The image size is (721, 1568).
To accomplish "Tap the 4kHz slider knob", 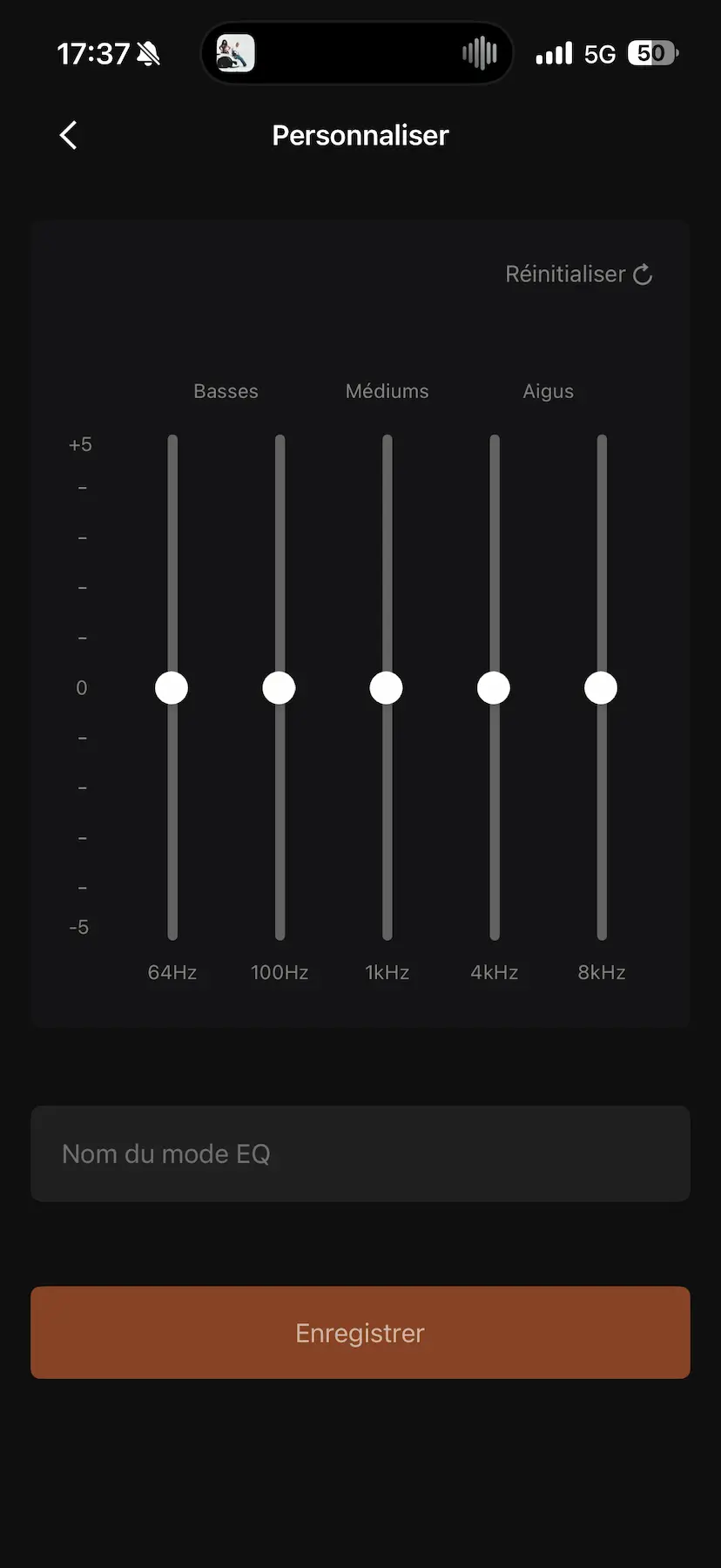I will coord(494,688).
